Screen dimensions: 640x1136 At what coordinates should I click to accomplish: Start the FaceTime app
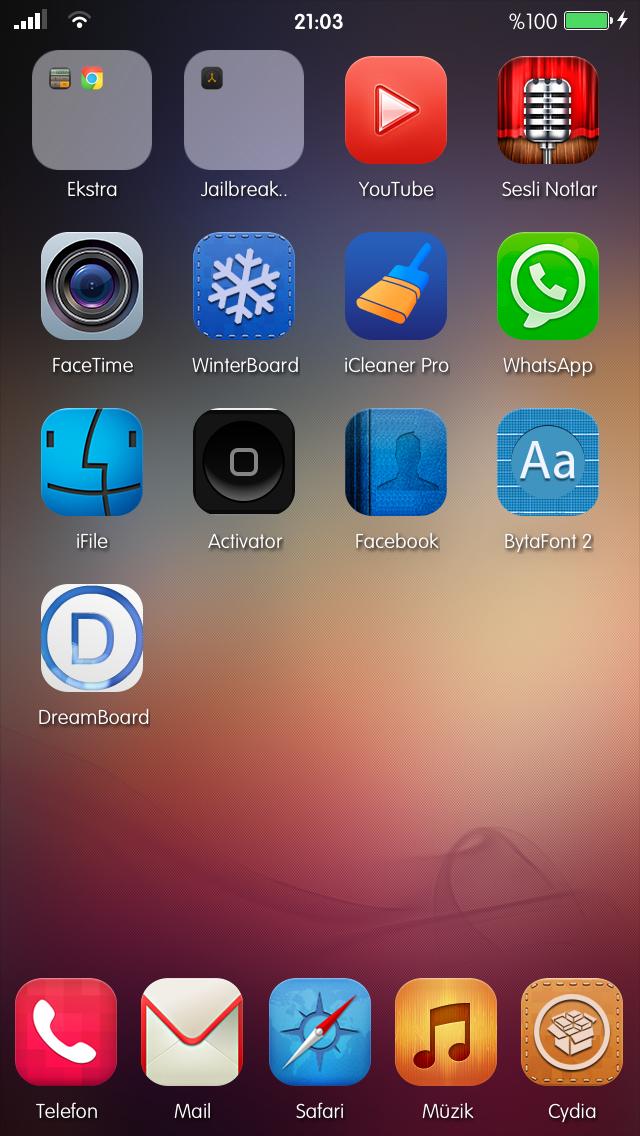pos(92,286)
